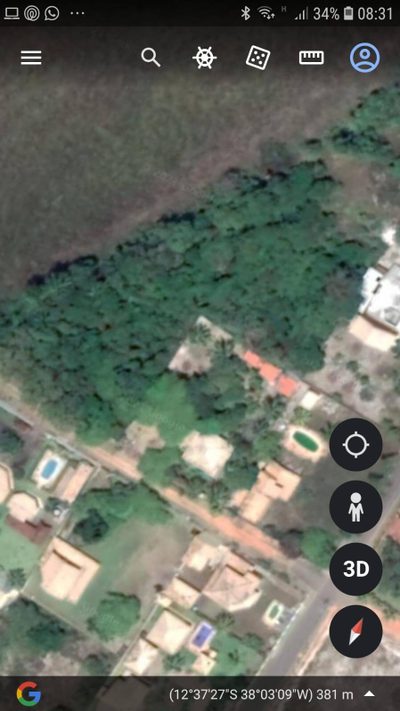Expand the bottom bar arrow
This screenshot has width=400, height=711.
click(x=370, y=694)
